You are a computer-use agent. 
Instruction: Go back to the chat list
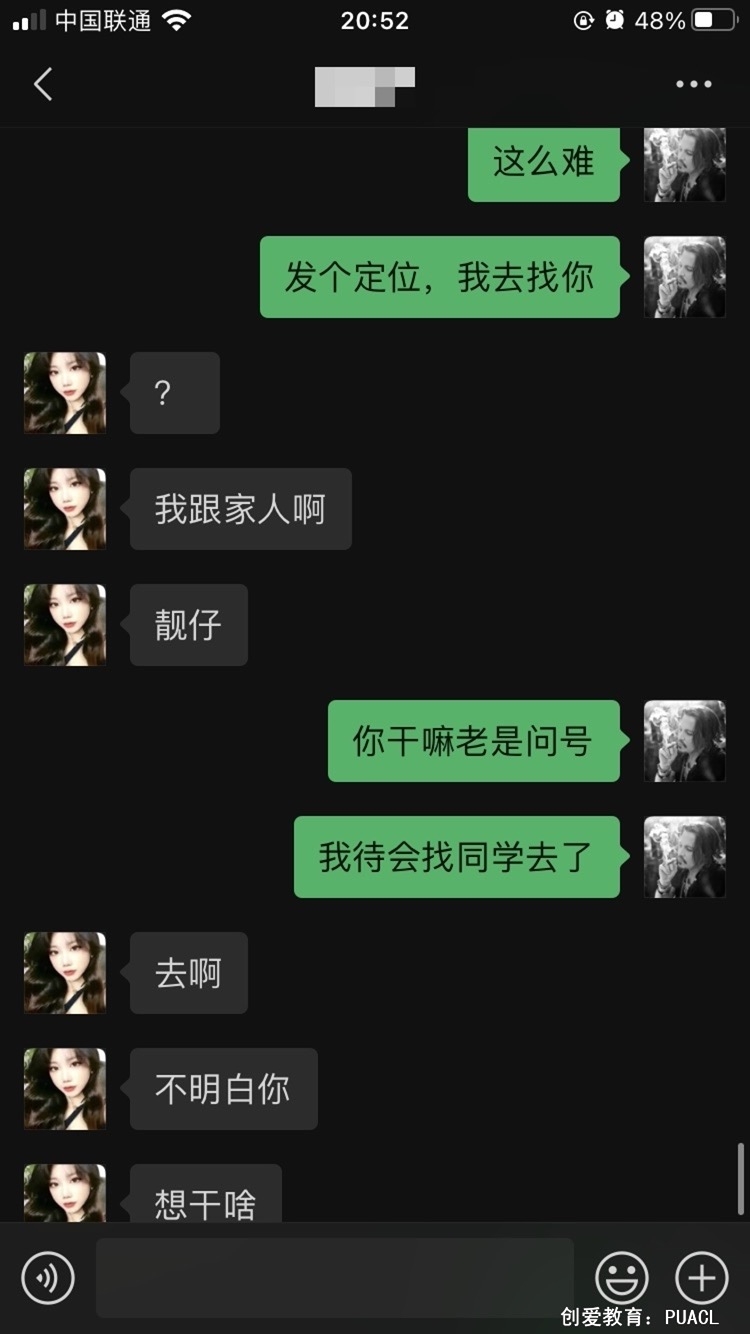[43, 85]
